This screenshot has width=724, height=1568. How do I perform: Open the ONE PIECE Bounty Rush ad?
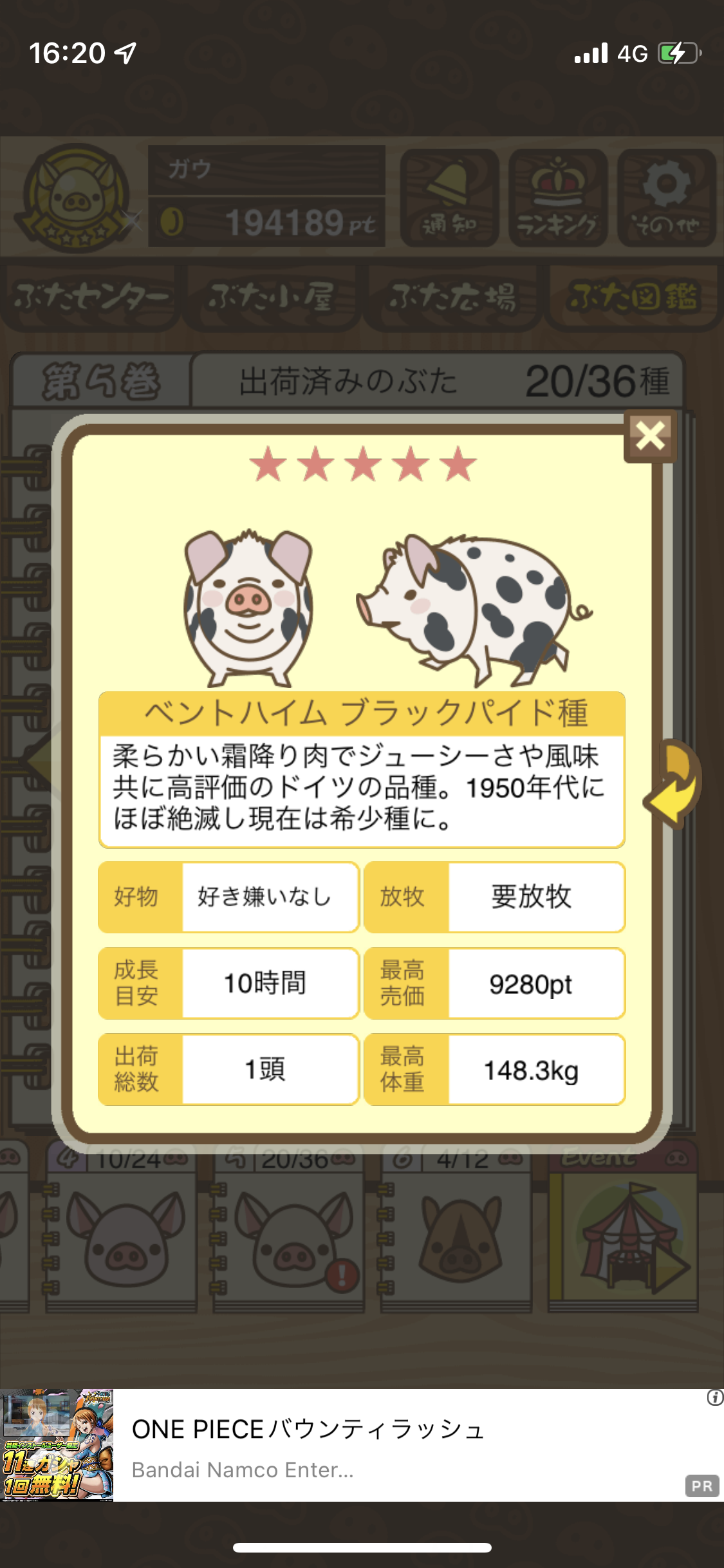pyautogui.click(x=362, y=1445)
